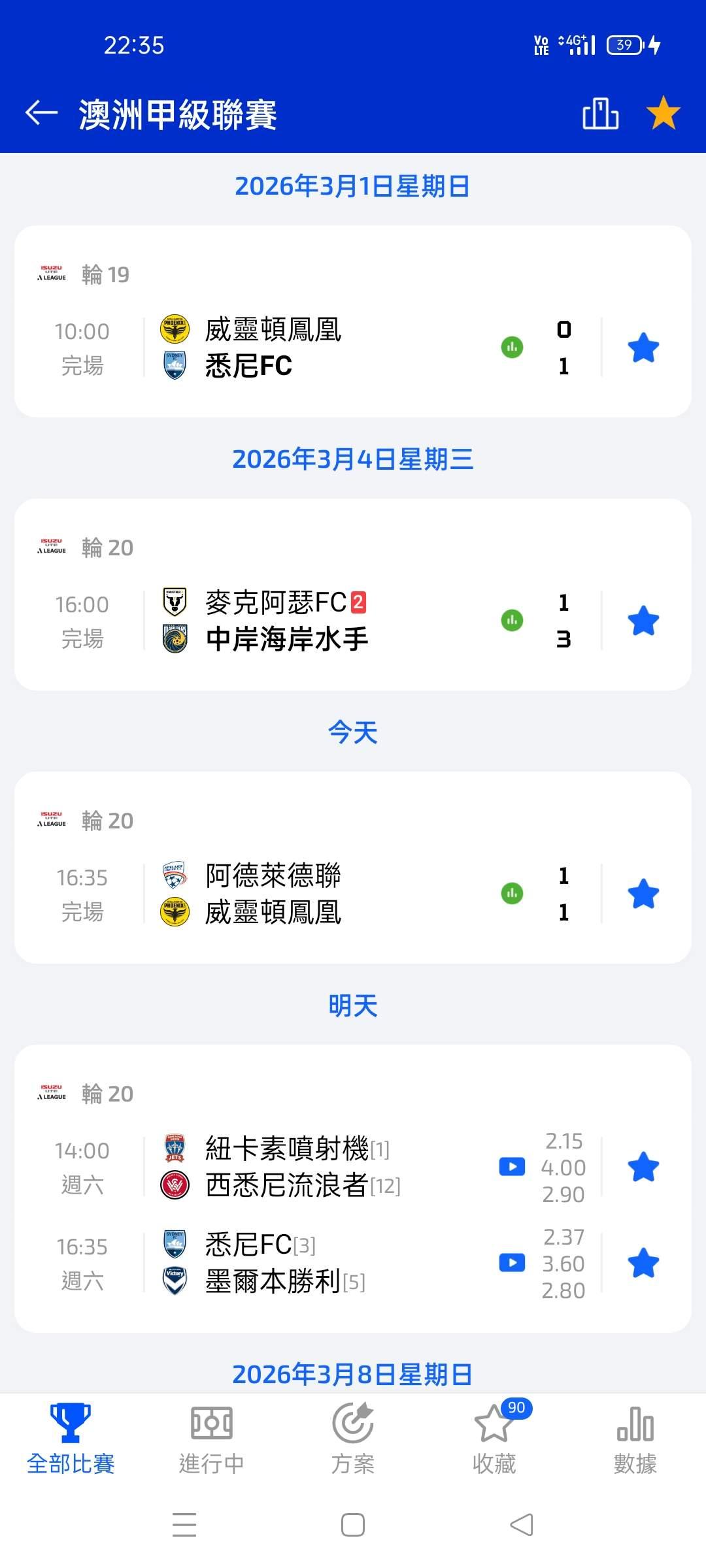Open the system recent apps menu
The width and height of the screenshot is (706, 1568).
184,1525
